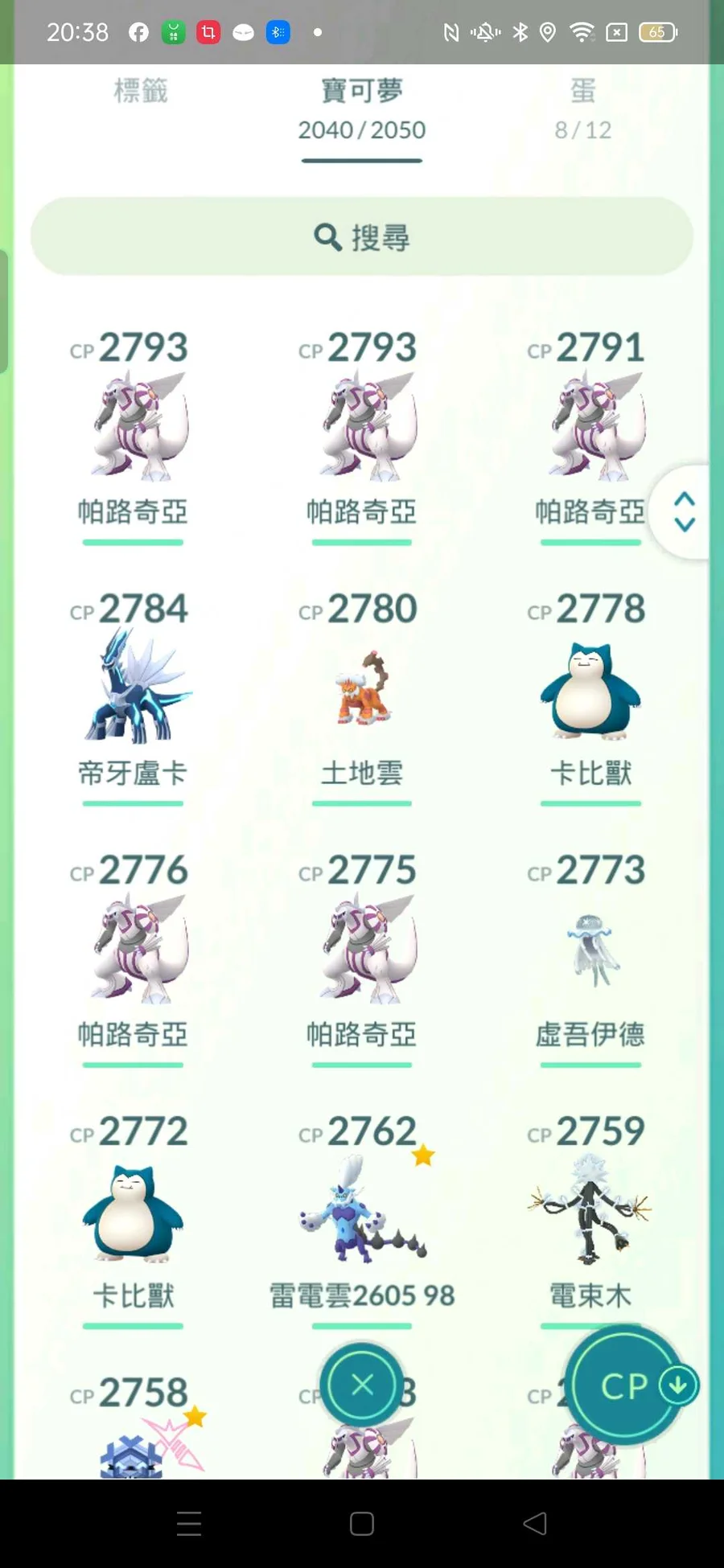Close the Pokémon list with the X button
The height and width of the screenshot is (1568, 724).
coord(362,1385)
